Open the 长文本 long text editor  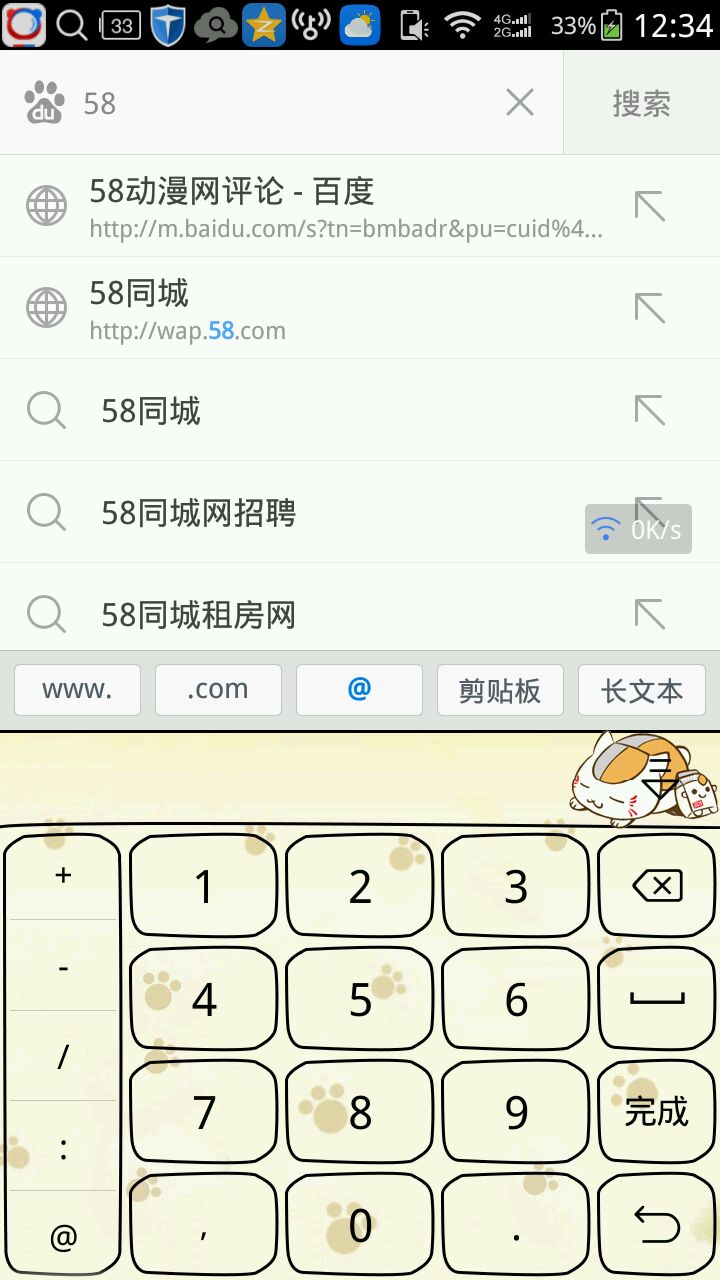pos(641,690)
